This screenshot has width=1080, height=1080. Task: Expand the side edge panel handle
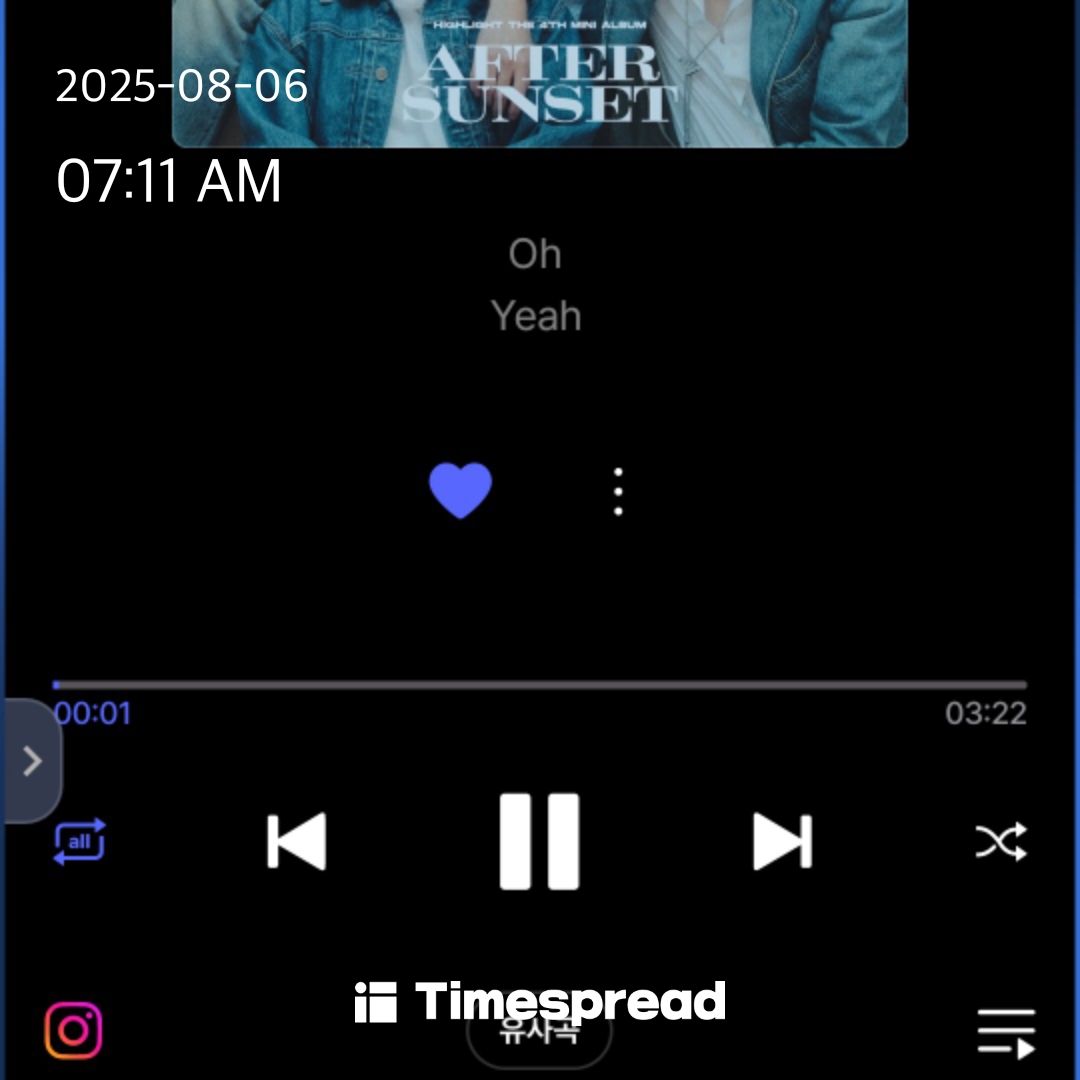coord(32,761)
